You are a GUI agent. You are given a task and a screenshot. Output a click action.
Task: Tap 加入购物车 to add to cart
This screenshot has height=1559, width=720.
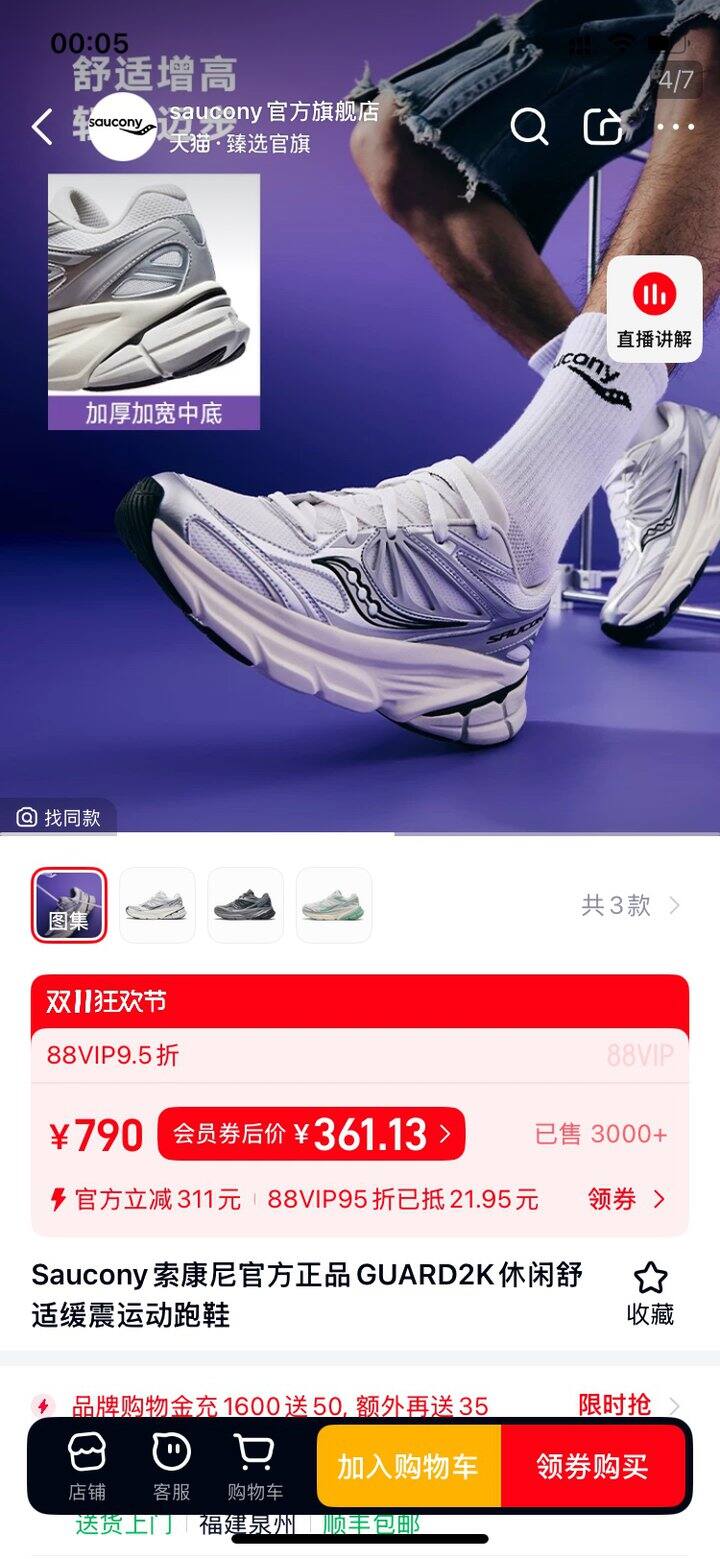(x=408, y=1467)
